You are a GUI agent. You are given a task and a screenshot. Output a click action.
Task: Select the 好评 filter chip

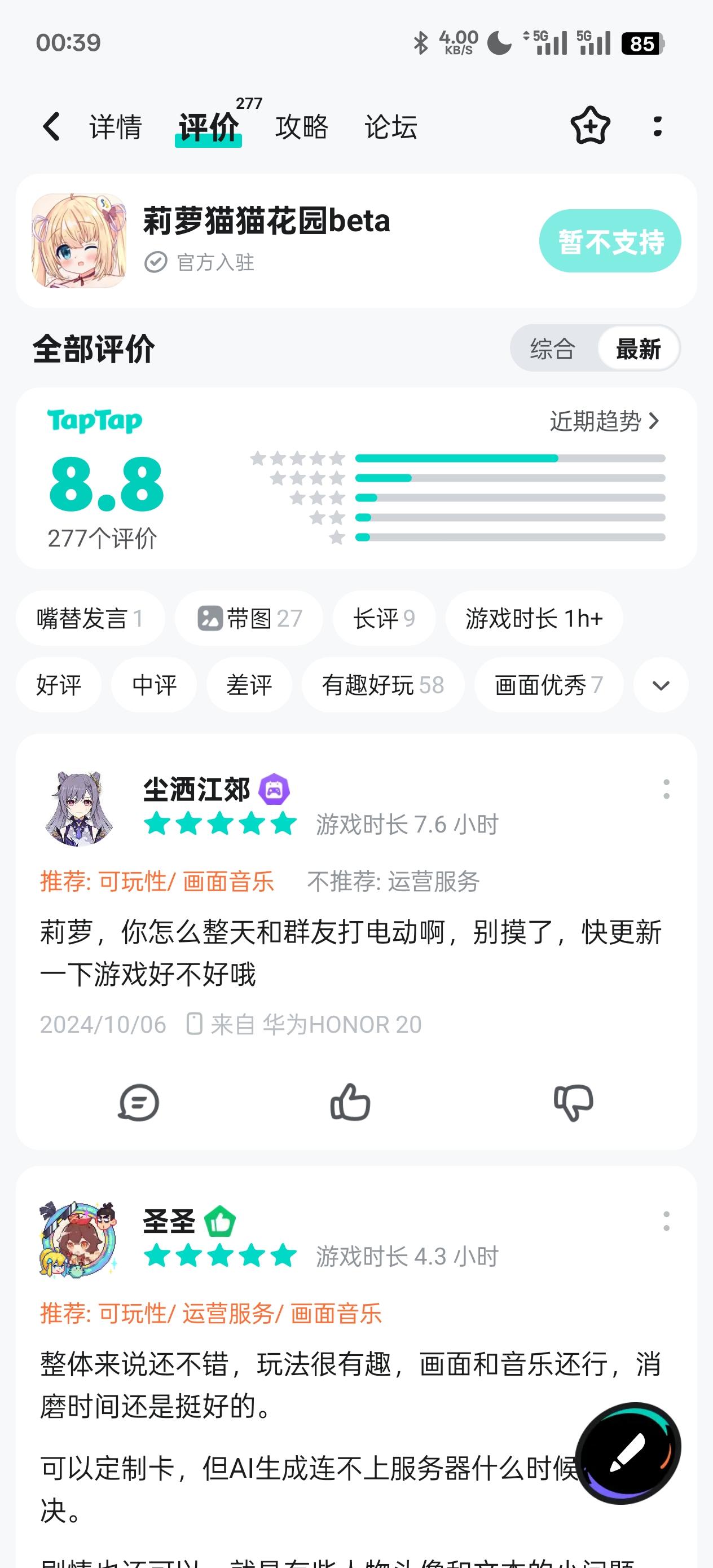[60, 684]
